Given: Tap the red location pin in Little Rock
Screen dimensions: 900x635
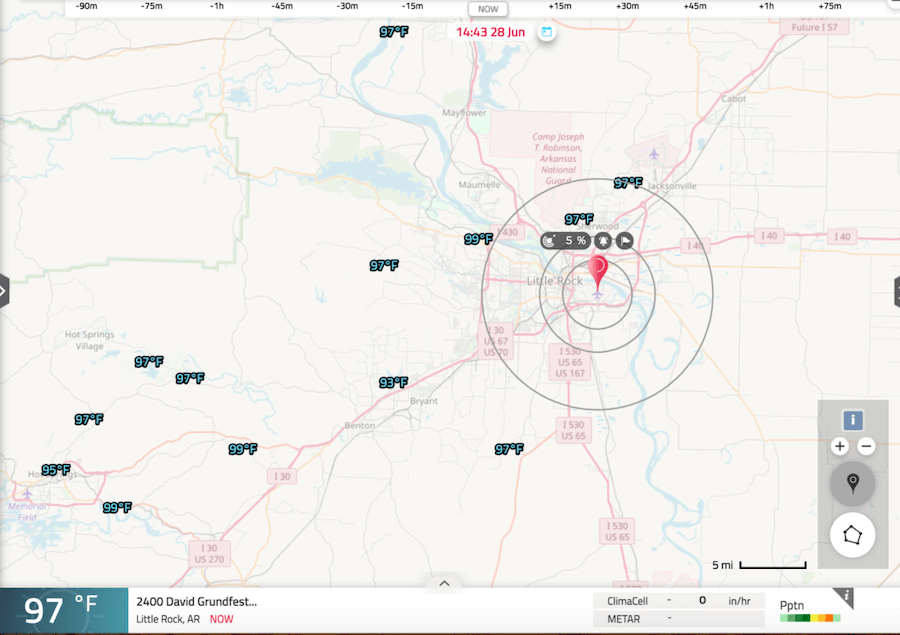Looking at the screenshot, I should pos(598,269).
